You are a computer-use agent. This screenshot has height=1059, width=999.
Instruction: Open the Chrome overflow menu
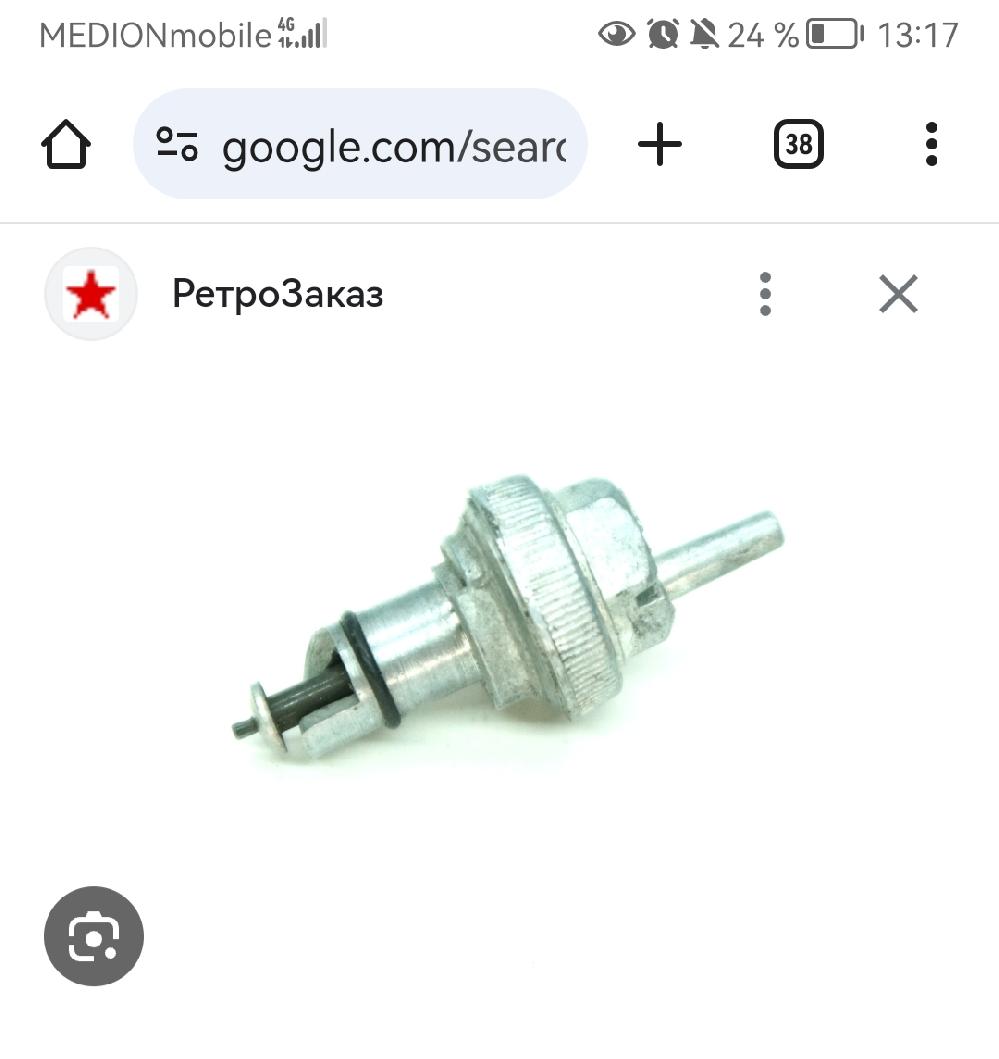coord(931,146)
